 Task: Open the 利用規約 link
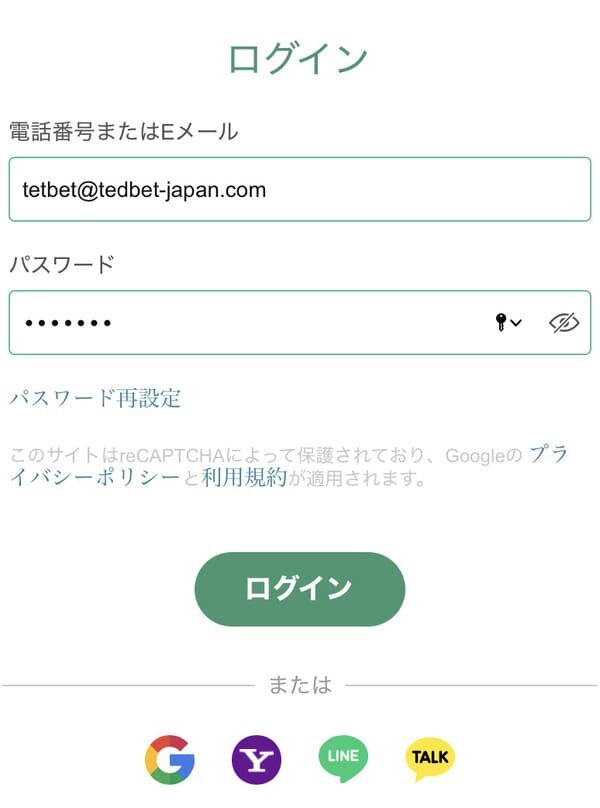pos(244,478)
